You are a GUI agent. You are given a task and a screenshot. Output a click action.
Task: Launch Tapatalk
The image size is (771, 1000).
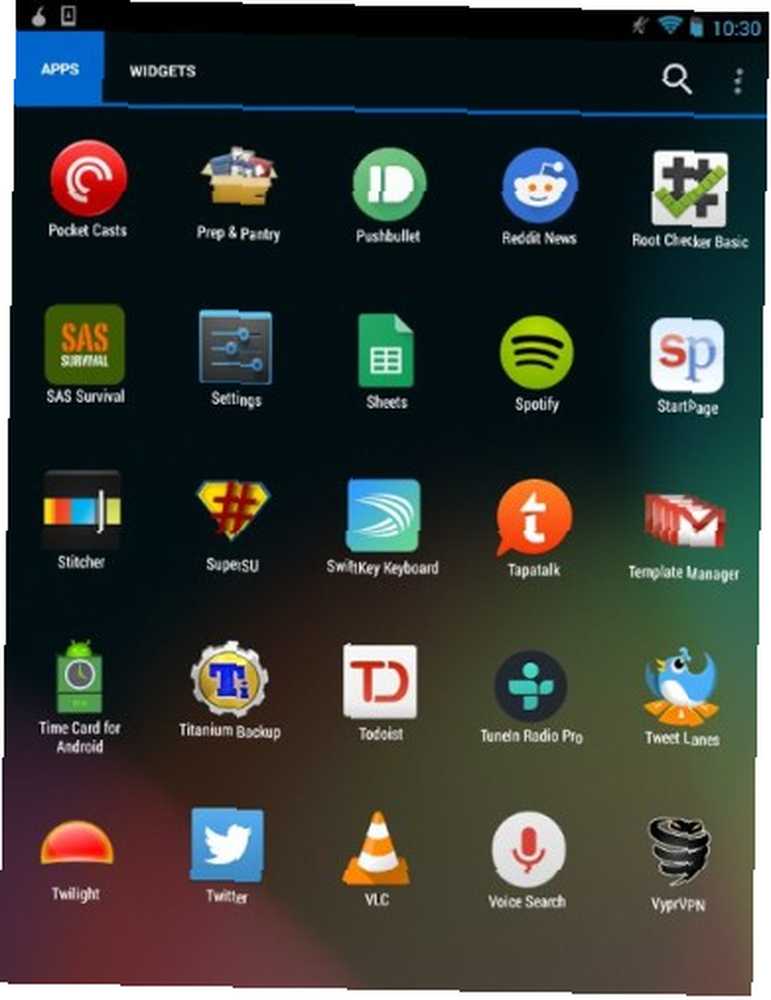click(x=535, y=518)
